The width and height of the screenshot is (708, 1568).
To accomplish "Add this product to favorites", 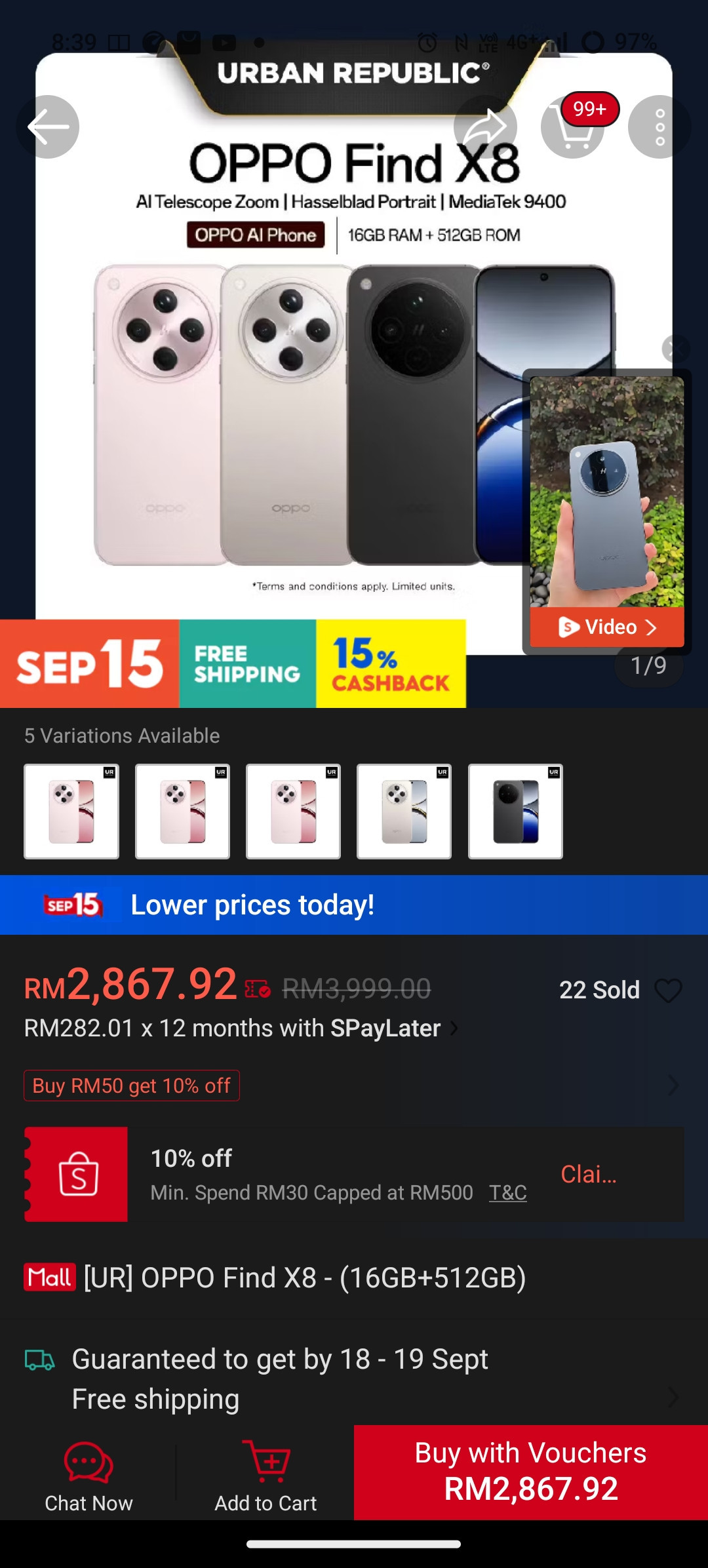I will tap(669, 990).
